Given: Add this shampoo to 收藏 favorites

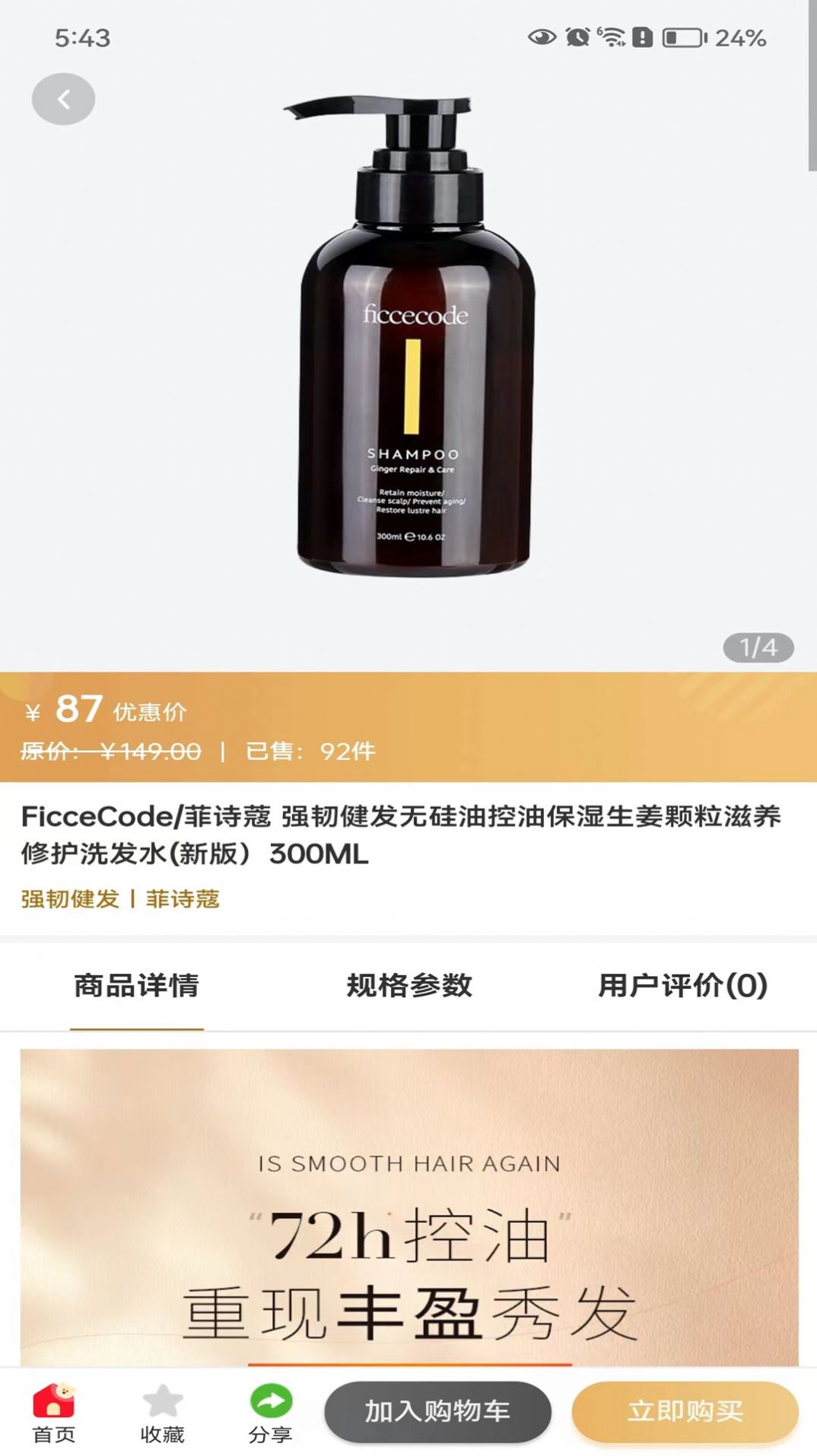Looking at the screenshot, I should [x=163, y=1413].
